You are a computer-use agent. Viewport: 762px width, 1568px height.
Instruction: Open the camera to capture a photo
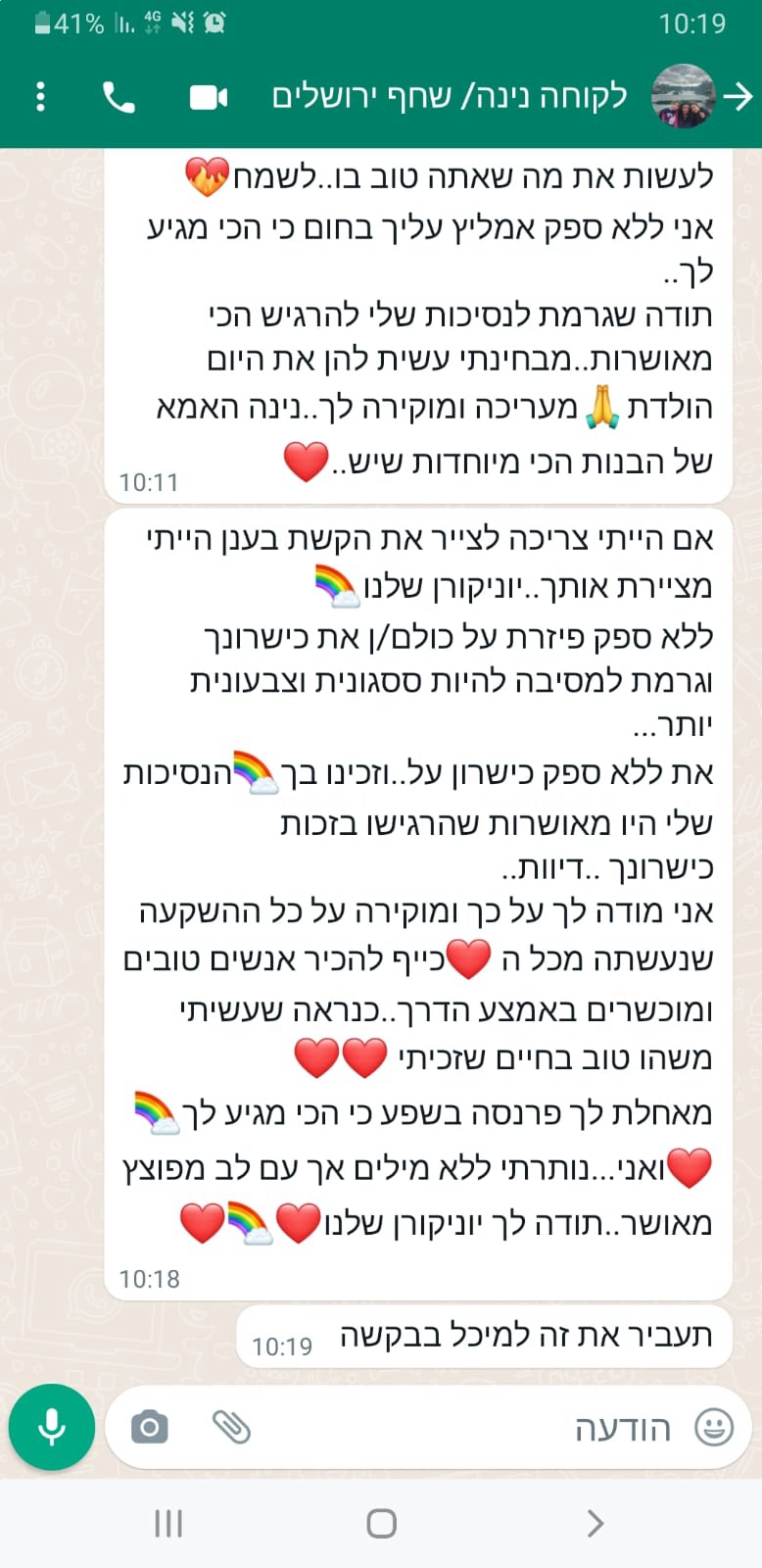(148, 1428)
